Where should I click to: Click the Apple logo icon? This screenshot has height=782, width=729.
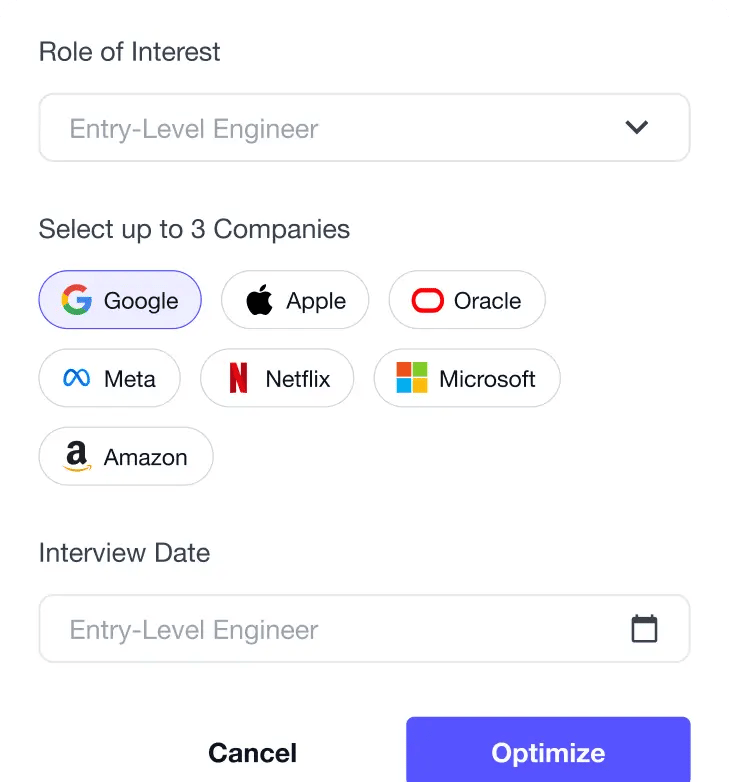[x=259, y=299]
